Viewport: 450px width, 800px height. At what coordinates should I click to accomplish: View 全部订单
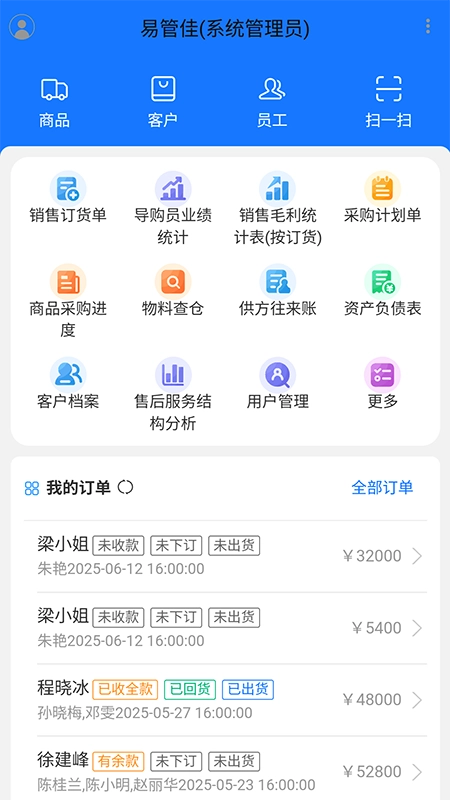click(382, 488)
